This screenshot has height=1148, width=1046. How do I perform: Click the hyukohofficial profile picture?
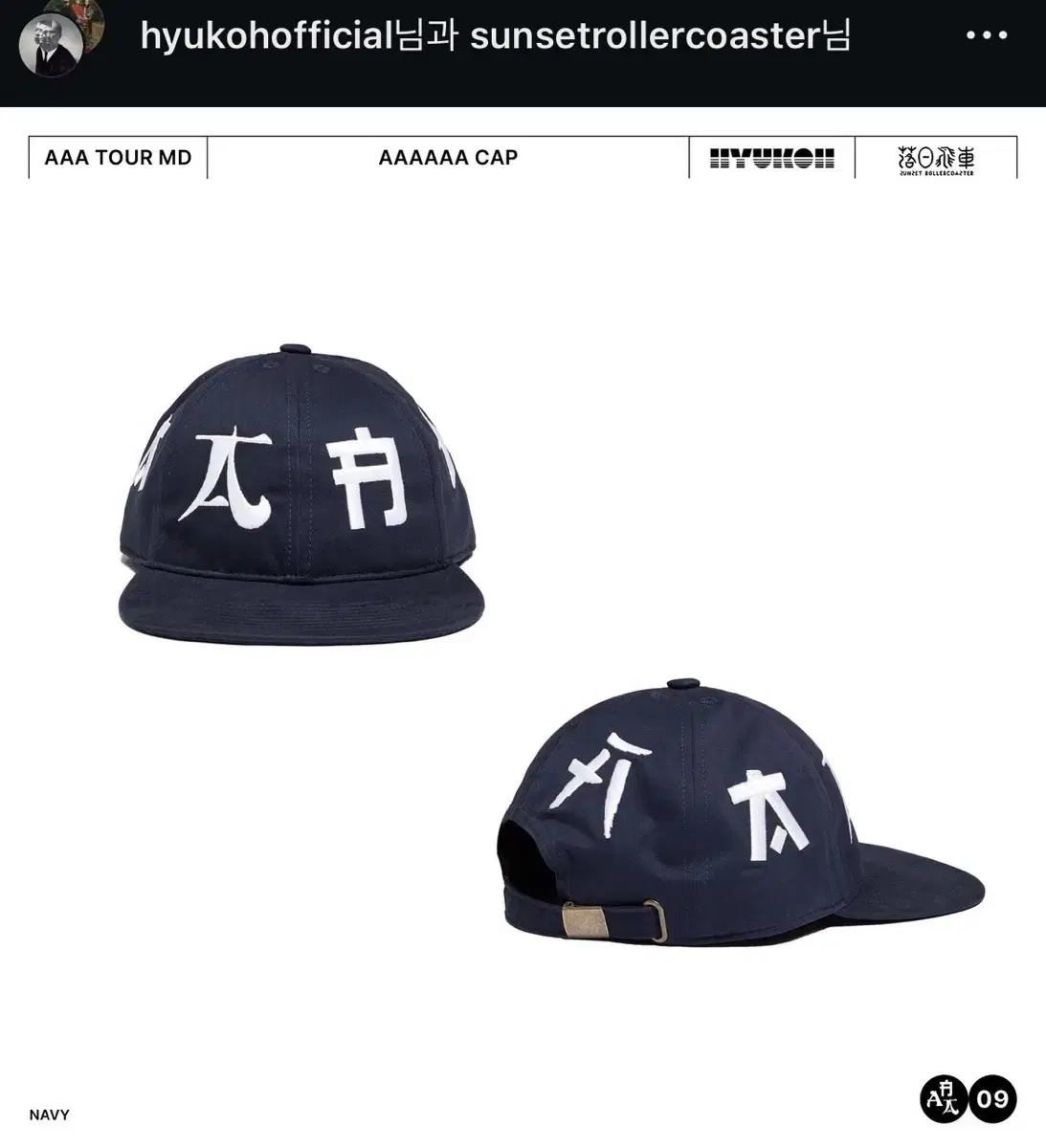52,43
